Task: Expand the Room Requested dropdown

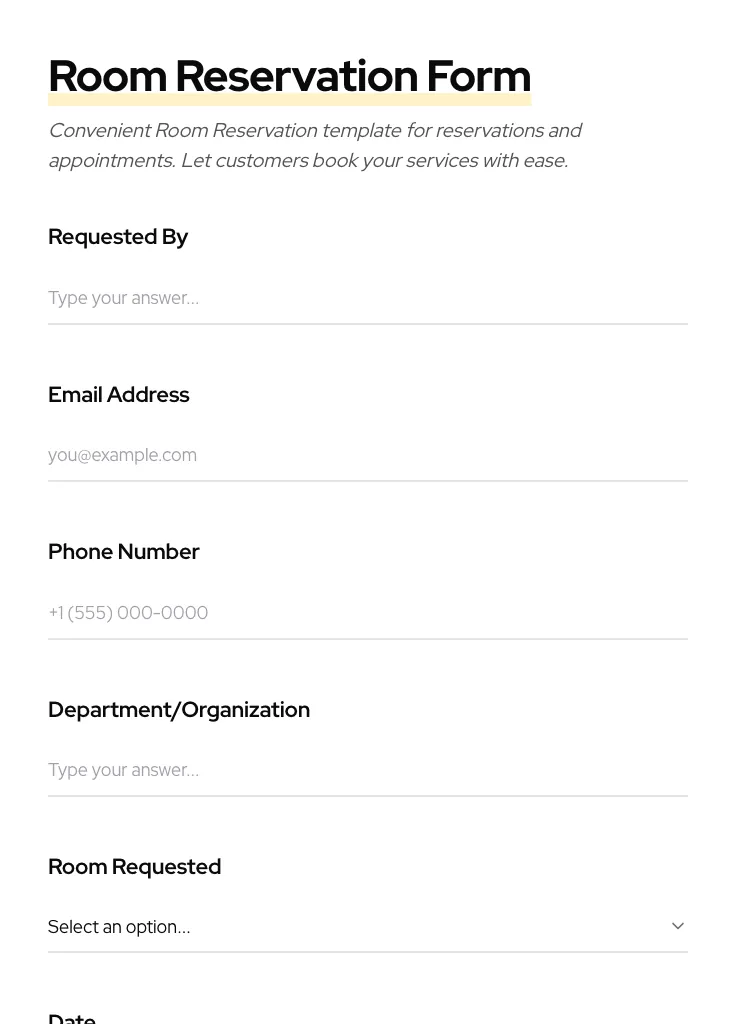Action: pyautogui.click(x=367, y=926)
